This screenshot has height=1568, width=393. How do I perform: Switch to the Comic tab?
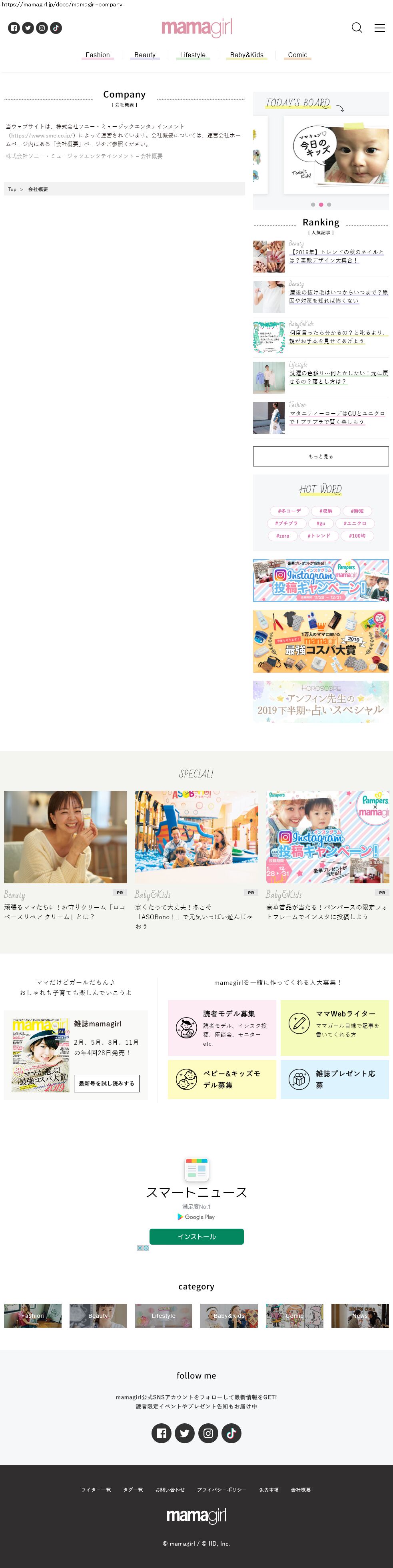tap(297, 55)
